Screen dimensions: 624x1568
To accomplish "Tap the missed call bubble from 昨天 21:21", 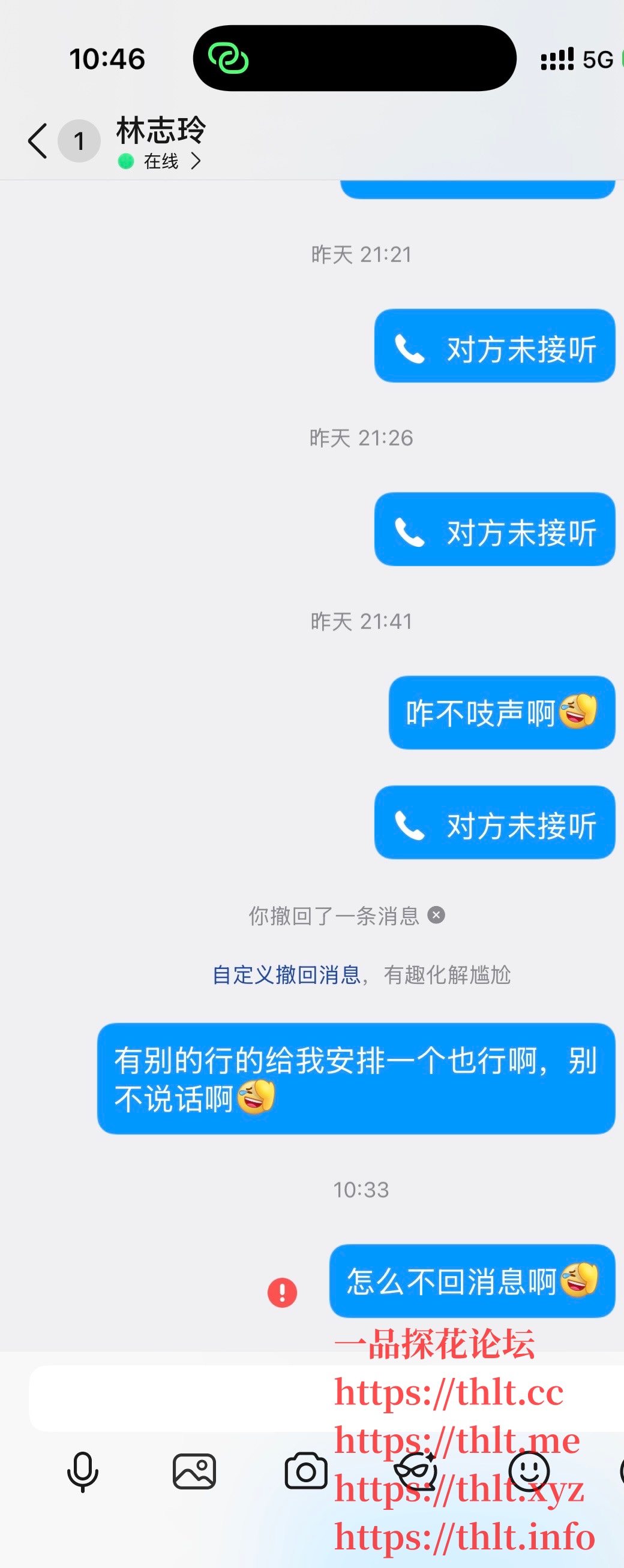I will (x=494, y=346).
